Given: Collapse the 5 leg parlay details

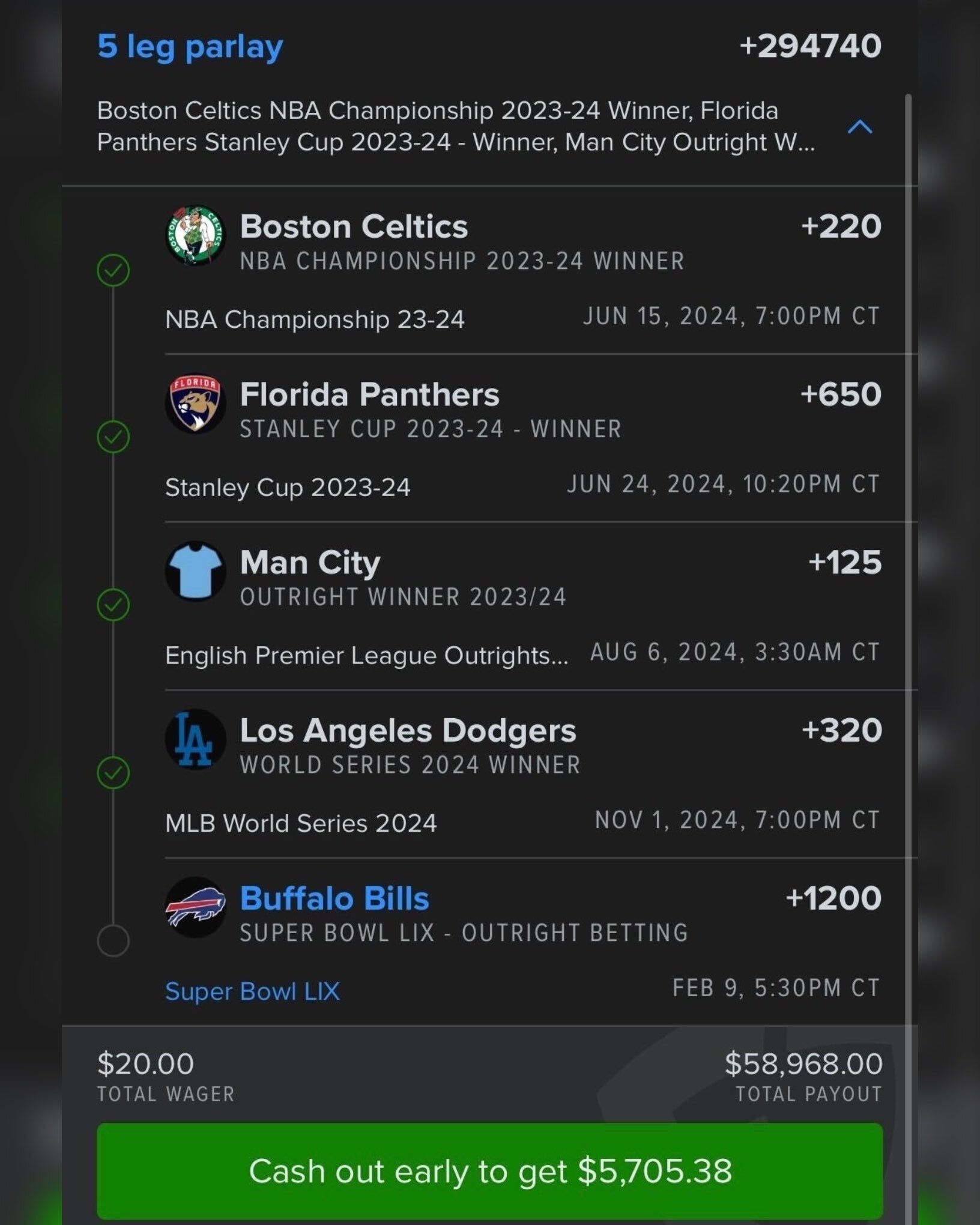Looking at the screenshot, I should pos(860,127).
